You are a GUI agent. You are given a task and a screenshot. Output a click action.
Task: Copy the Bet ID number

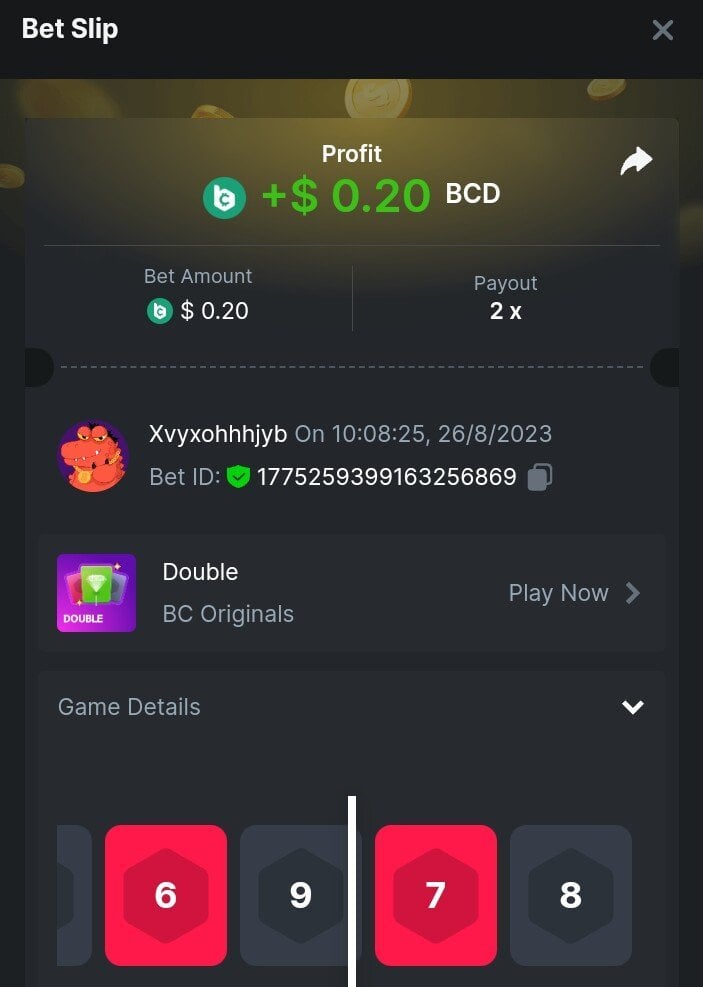(539, 477)
